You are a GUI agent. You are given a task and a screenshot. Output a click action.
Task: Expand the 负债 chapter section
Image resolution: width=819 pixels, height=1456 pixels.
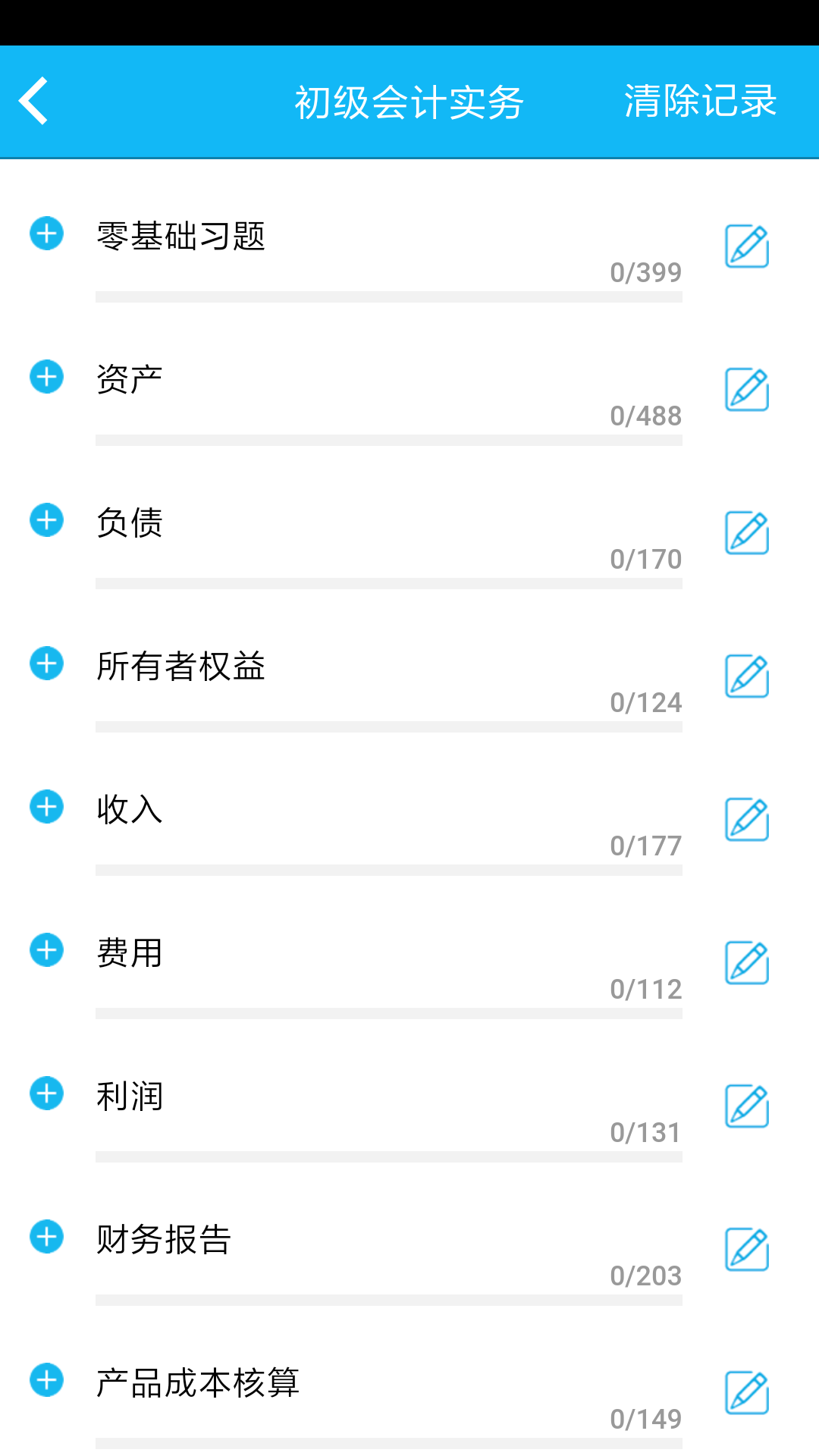(x=46, y=520)
